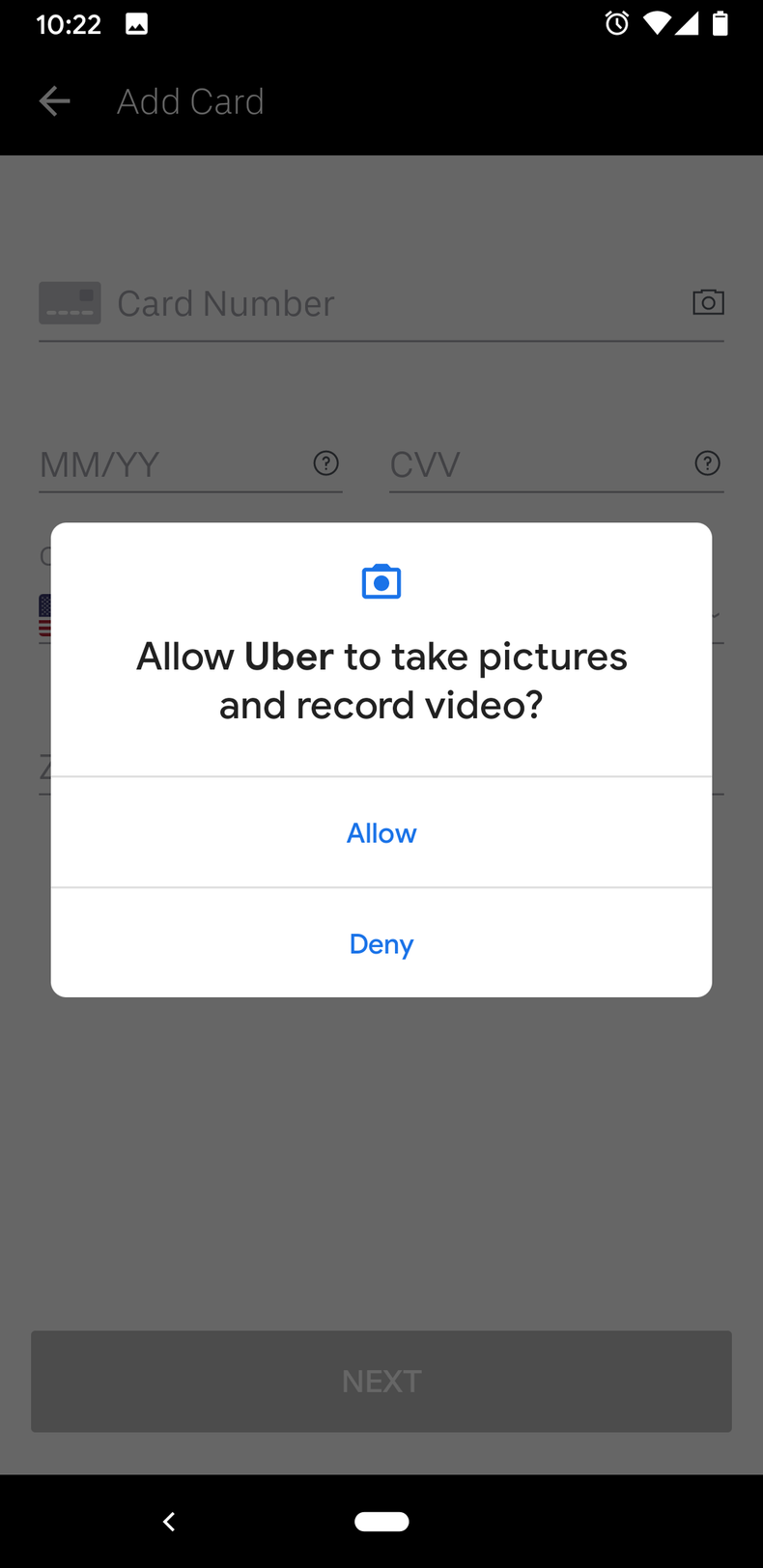
Task: Tap the navigation back chevron at bottom
Action: [168, 1521]
